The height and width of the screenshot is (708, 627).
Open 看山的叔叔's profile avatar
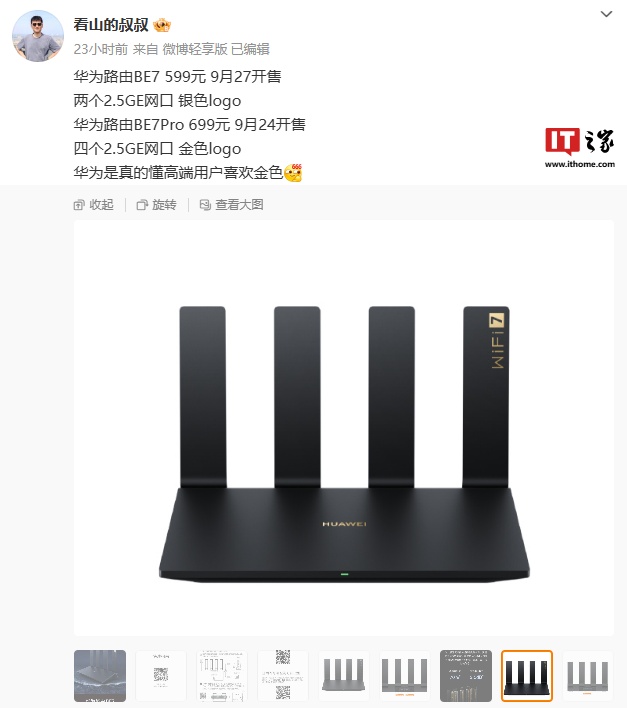pyautogui.click(x=37, y=37)
